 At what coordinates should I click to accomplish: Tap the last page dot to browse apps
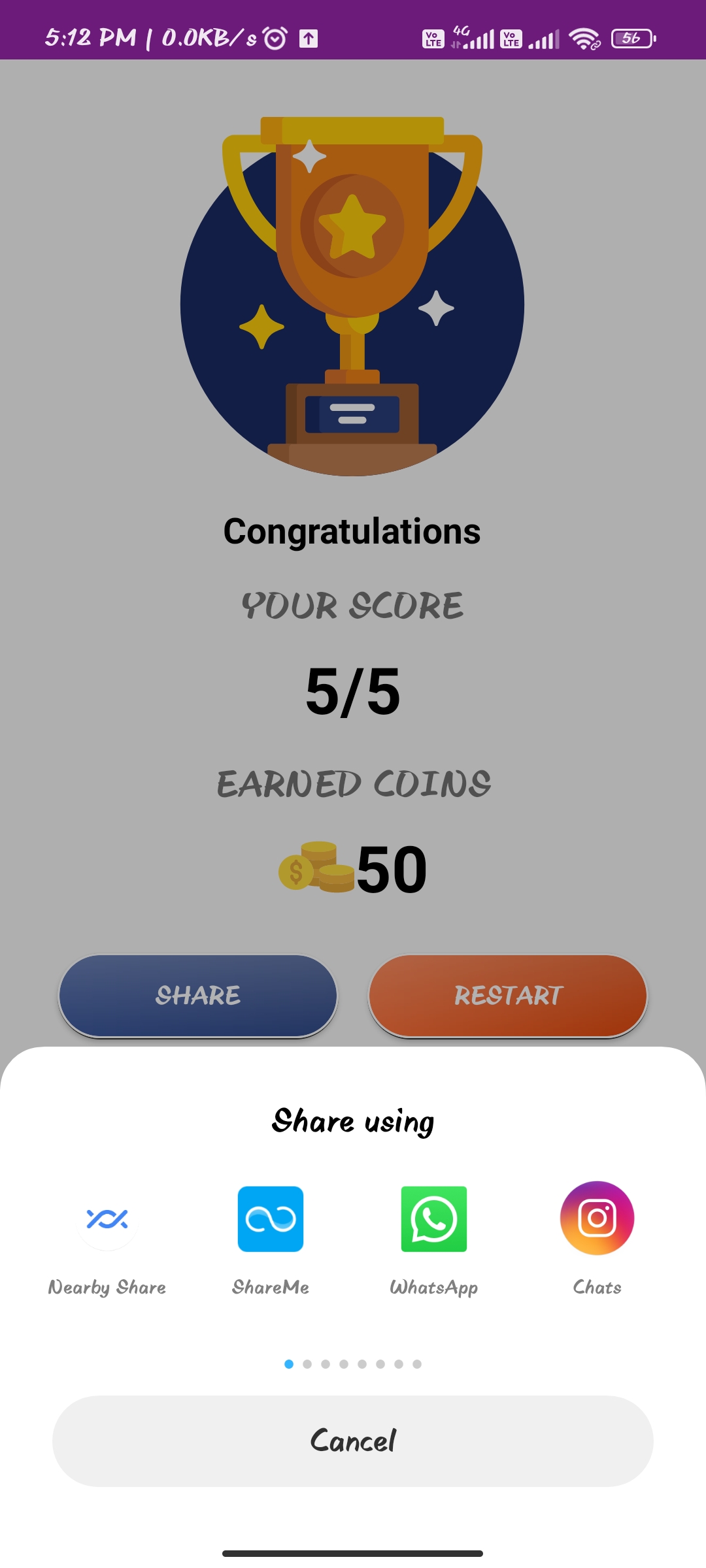[x=416, y=1364]
